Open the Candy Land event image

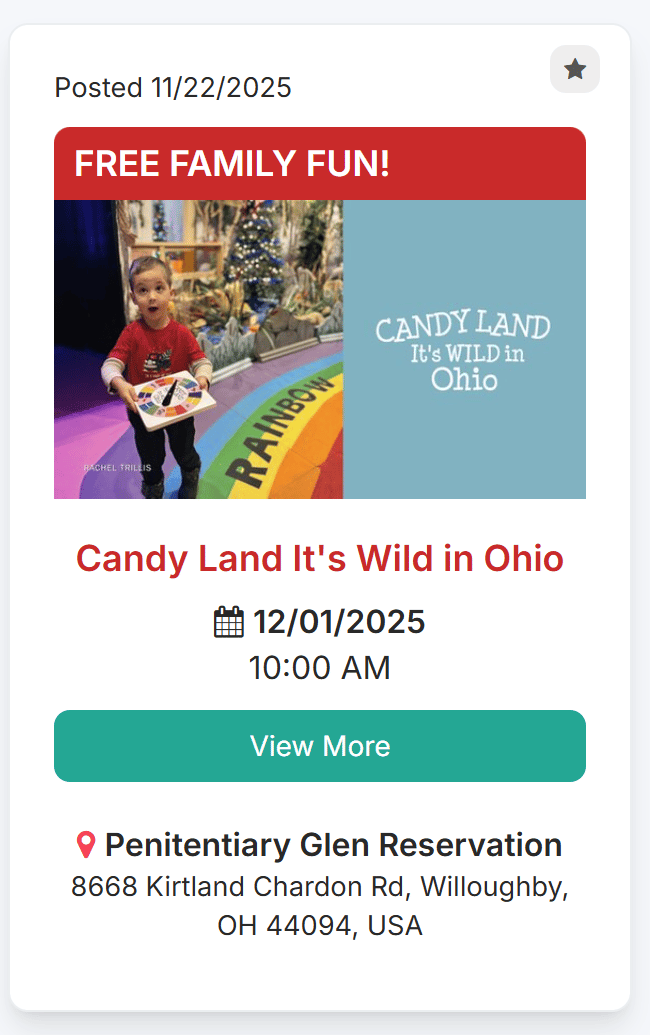[x=320, y=348]
